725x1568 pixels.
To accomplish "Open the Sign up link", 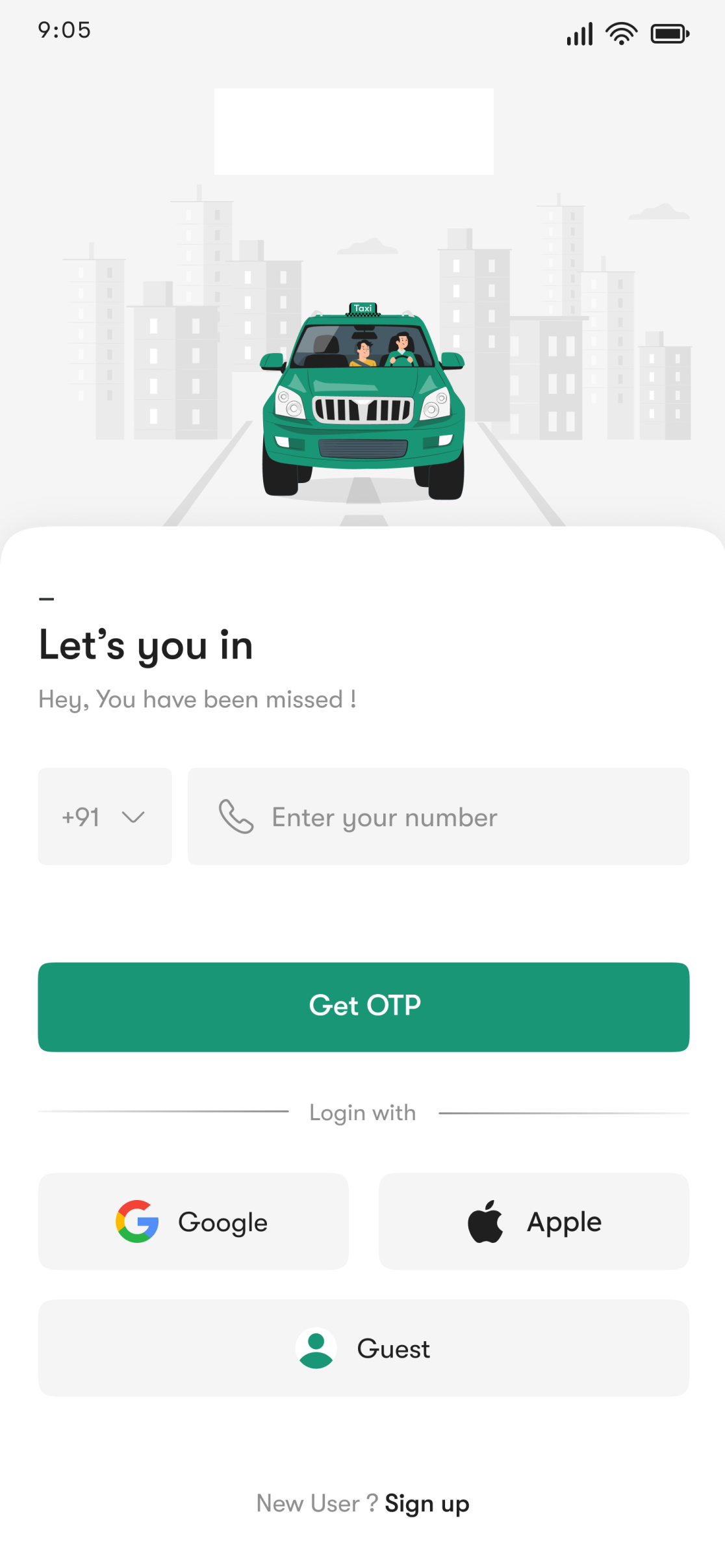I will point(427,1504).
